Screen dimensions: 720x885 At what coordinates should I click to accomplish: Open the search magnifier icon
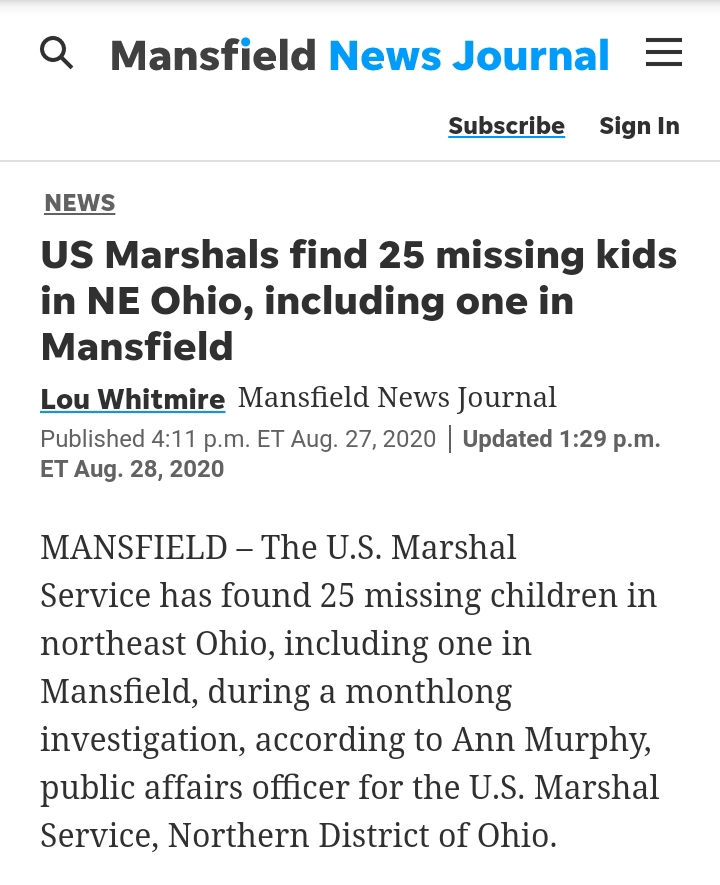tap(56, 53)
